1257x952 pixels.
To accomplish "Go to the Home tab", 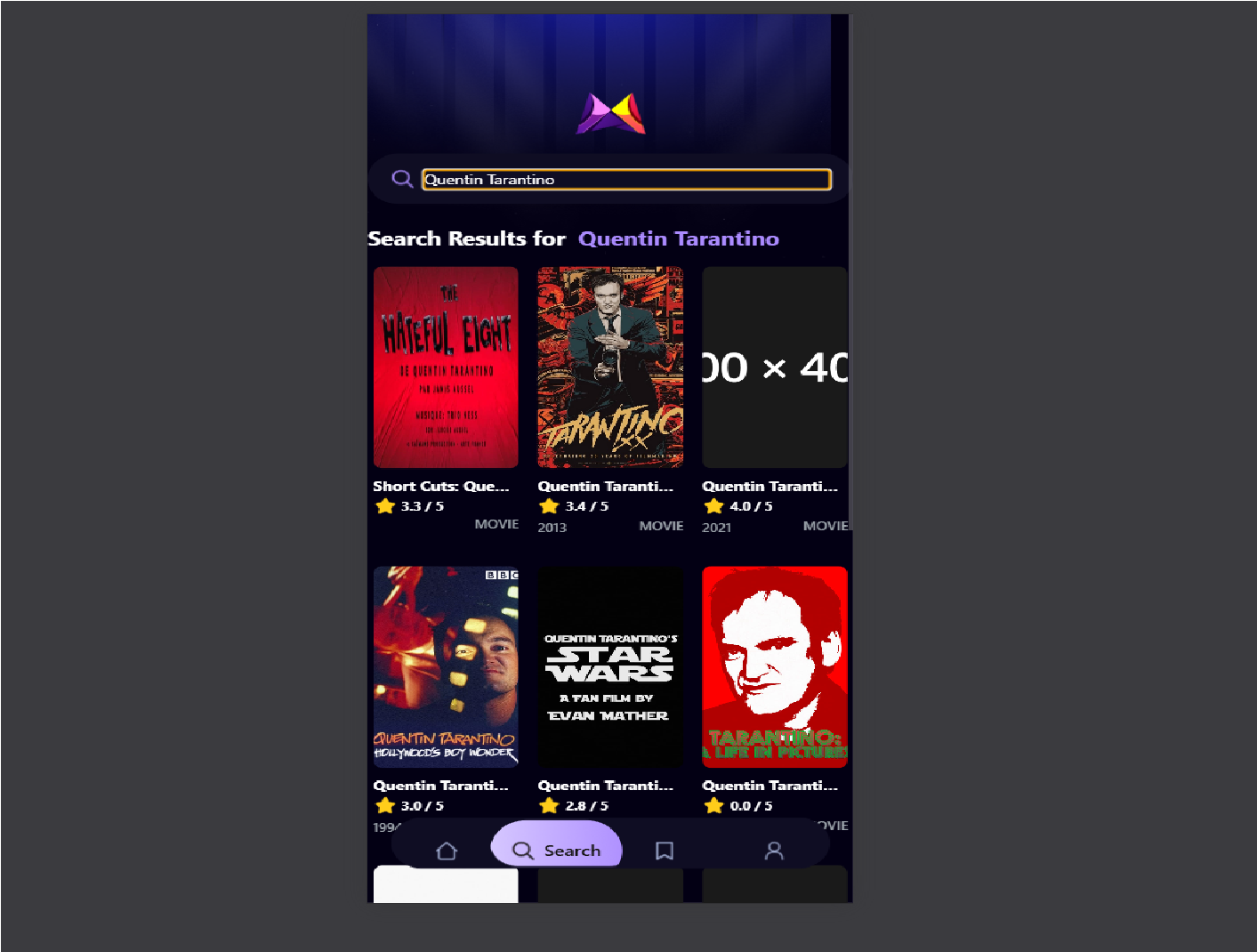I will 447,851.
